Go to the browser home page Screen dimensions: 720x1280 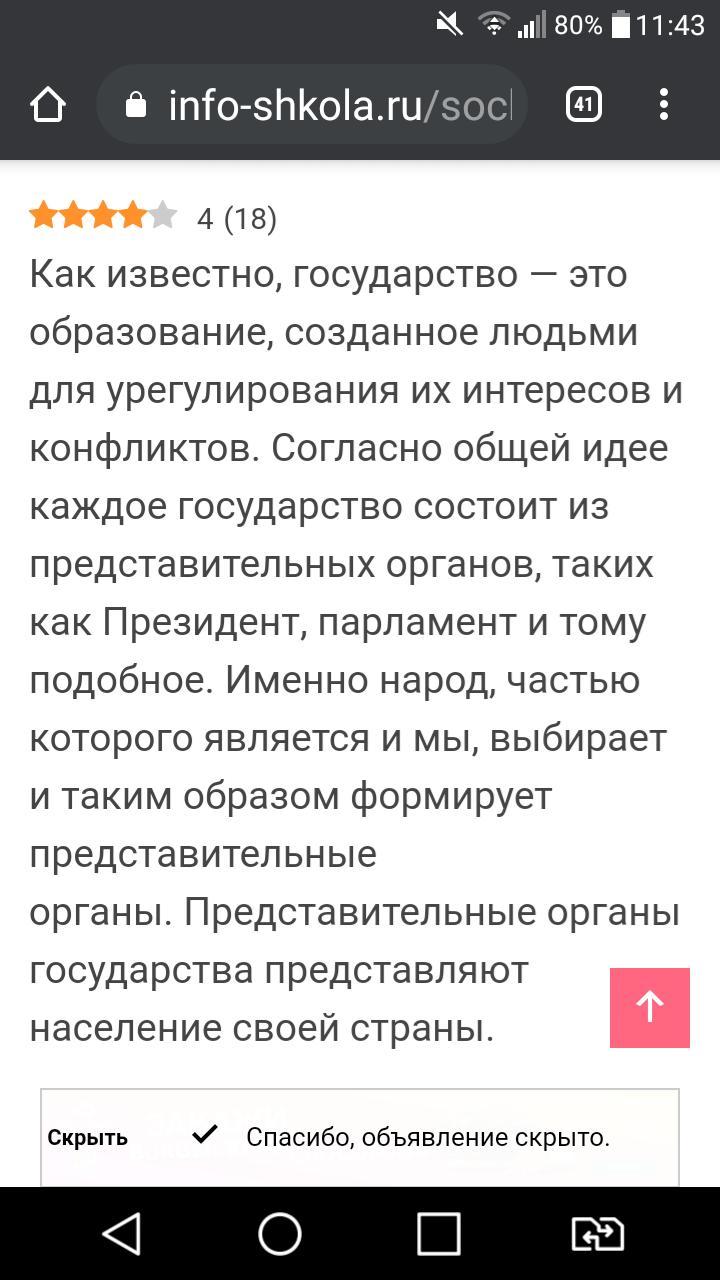point(48,104)
